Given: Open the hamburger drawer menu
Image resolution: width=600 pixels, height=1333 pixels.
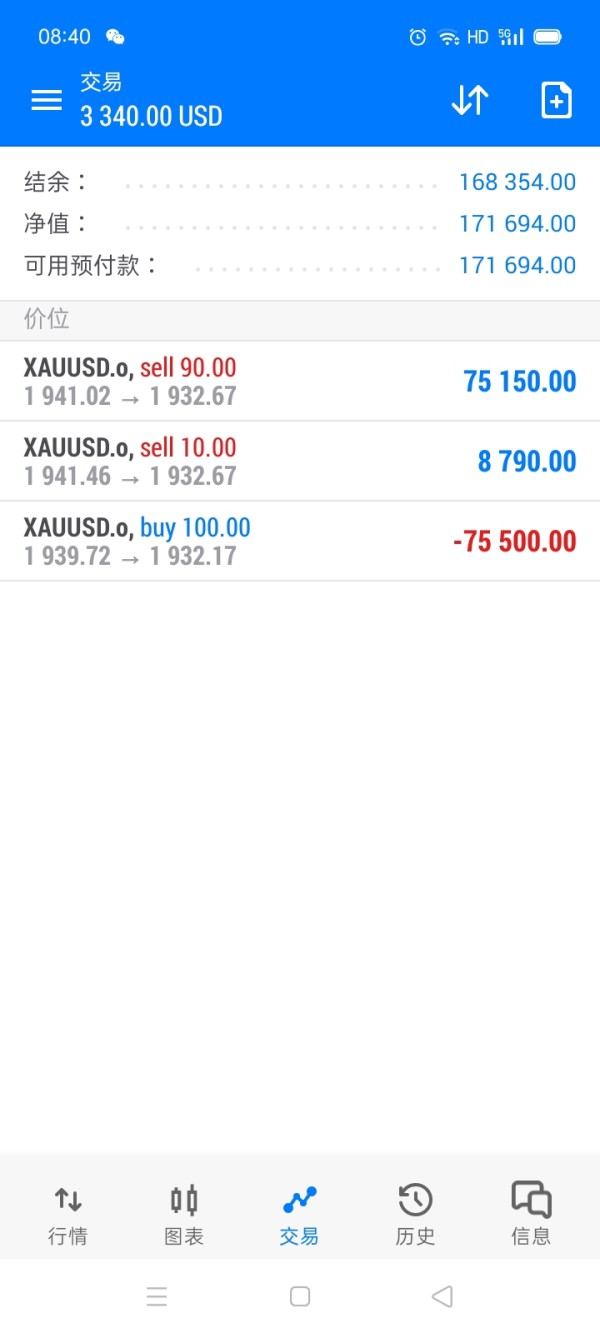Looking at the screenshot, I should pos(46,100).
